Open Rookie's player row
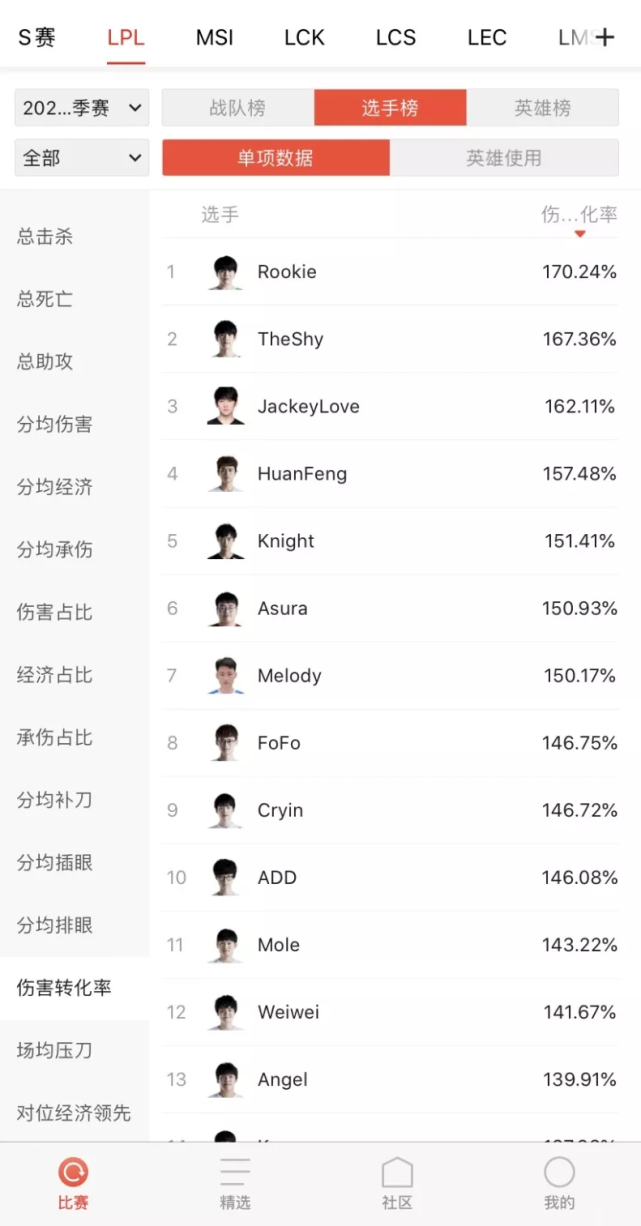This screenshot has width=641, height=1226. (x=390, y=272)
